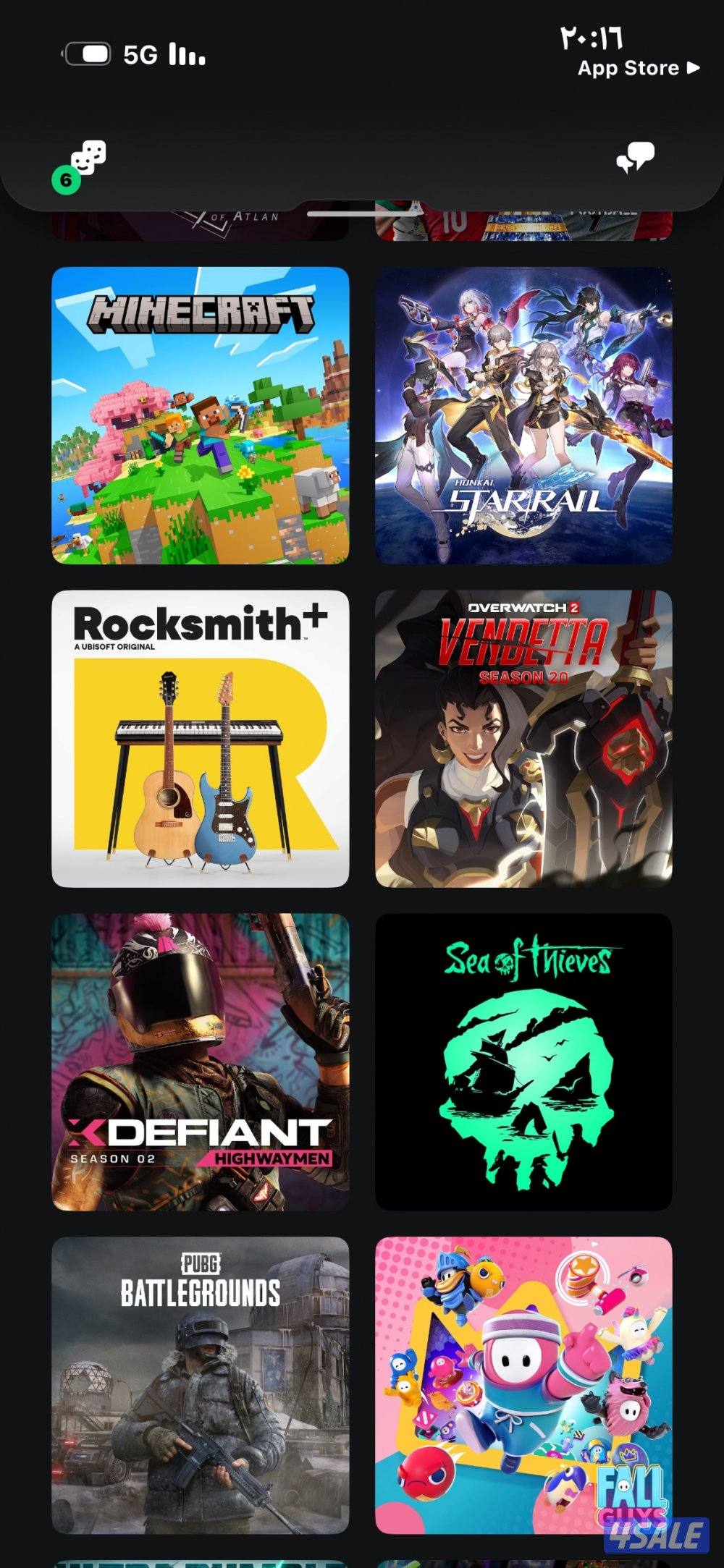Open XDefiant Season 02 tile
Viewport: 724px width, 1568px height.
point(201,1061)
